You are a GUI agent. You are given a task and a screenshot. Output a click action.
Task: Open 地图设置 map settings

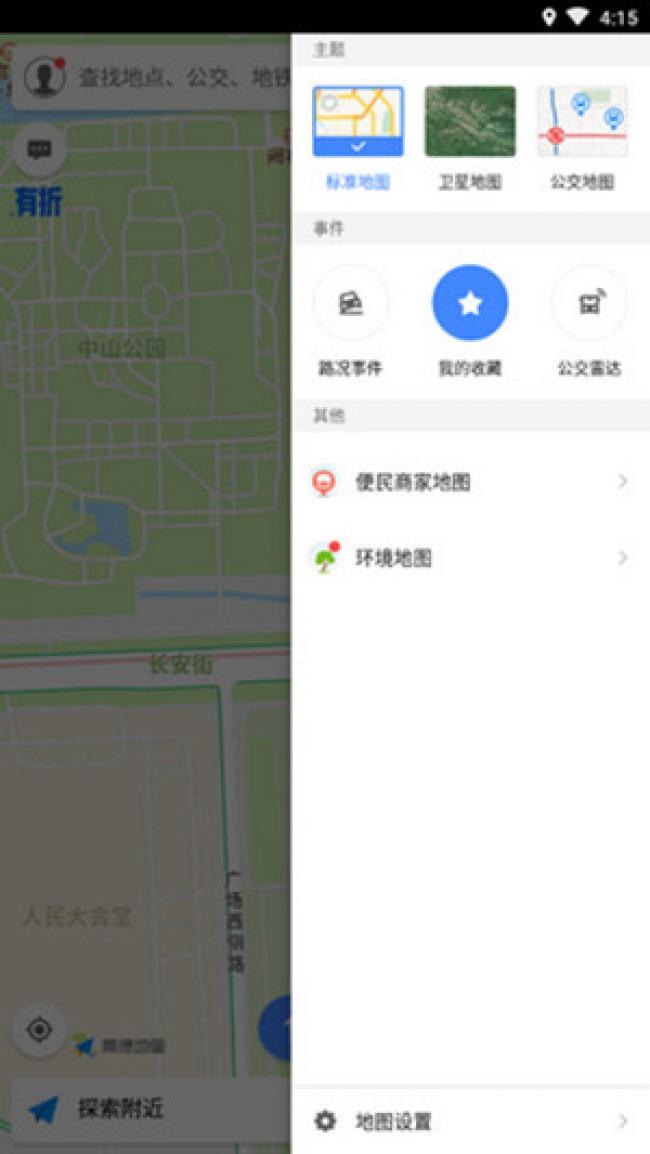click(470, 1121)
